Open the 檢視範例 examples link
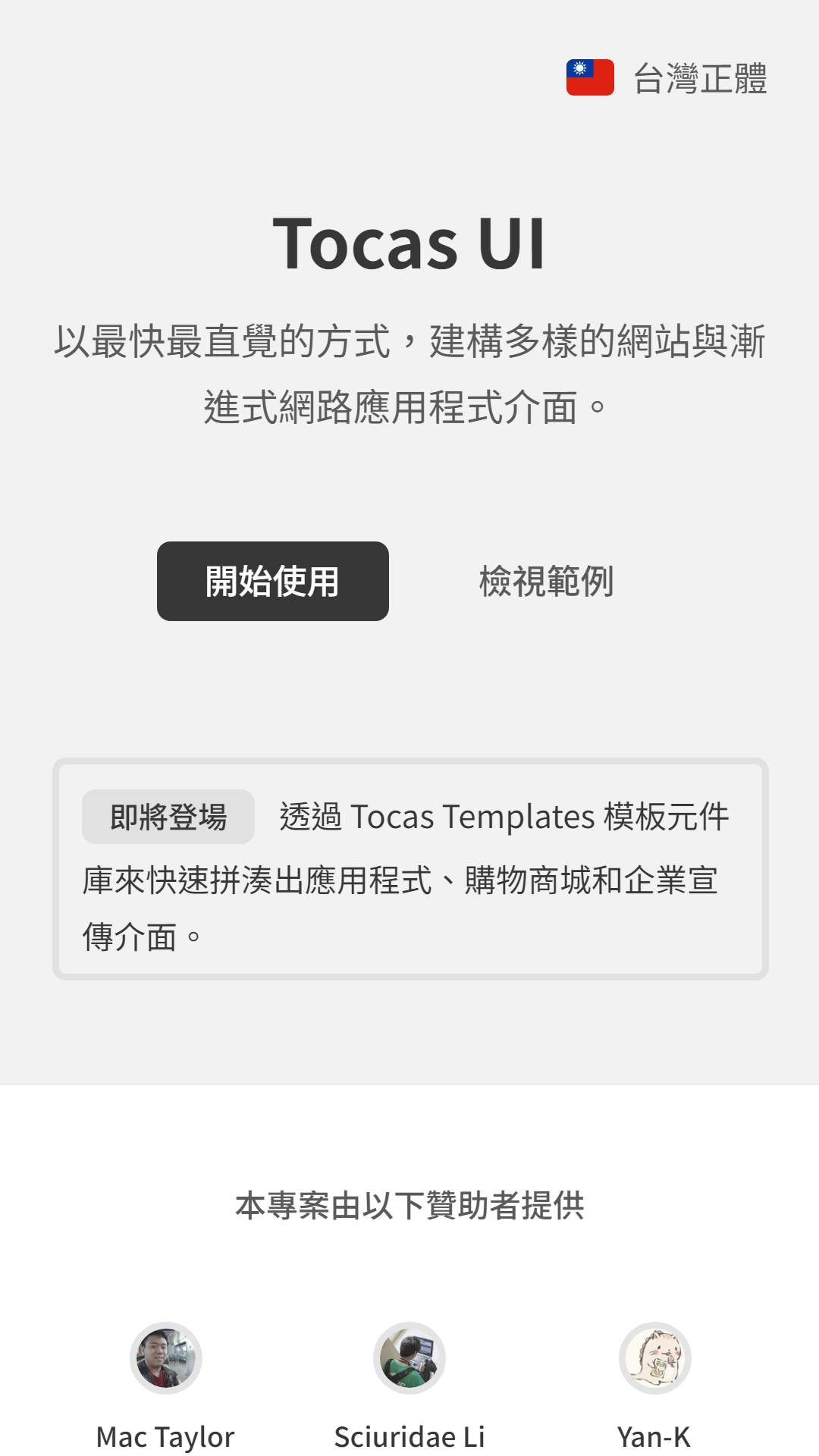The height and width of the screenshot is (1456, 819). (546, 581)
